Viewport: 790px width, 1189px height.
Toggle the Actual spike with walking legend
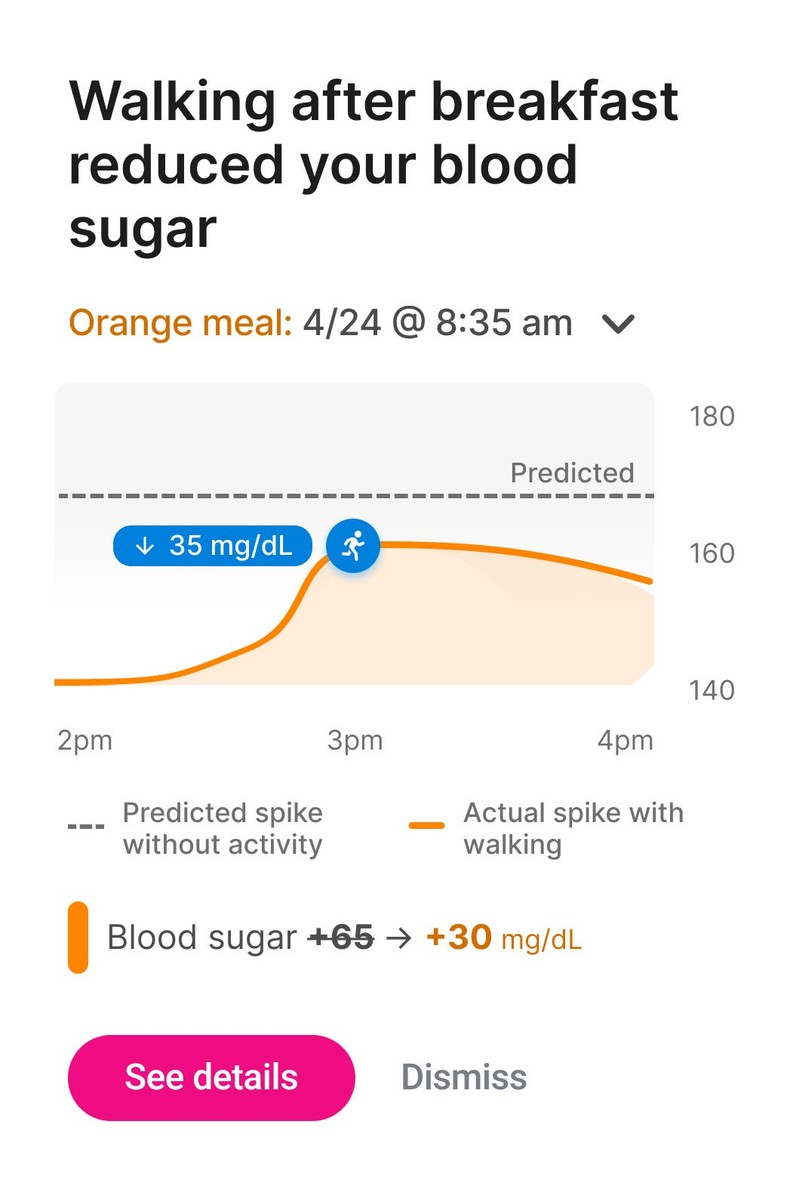point(573,826)
